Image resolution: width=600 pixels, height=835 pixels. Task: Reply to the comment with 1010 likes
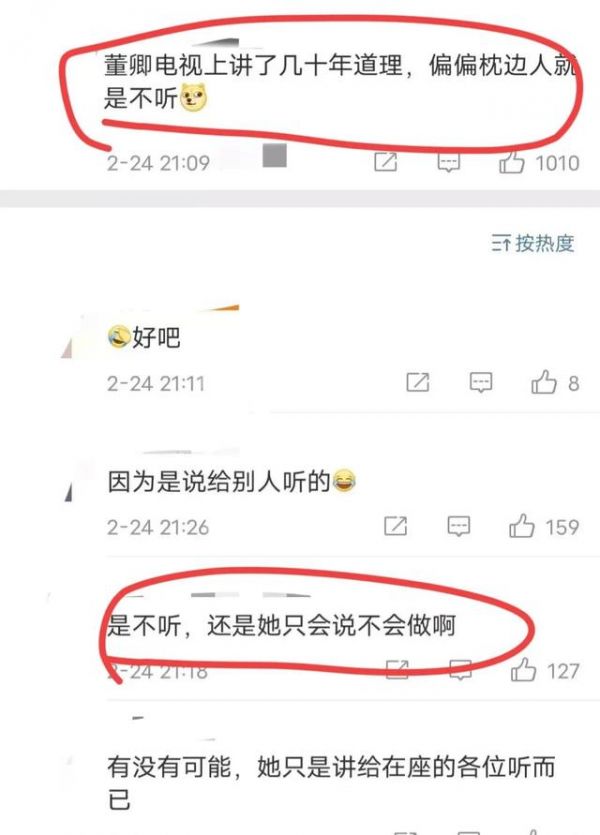pos(449,161)
